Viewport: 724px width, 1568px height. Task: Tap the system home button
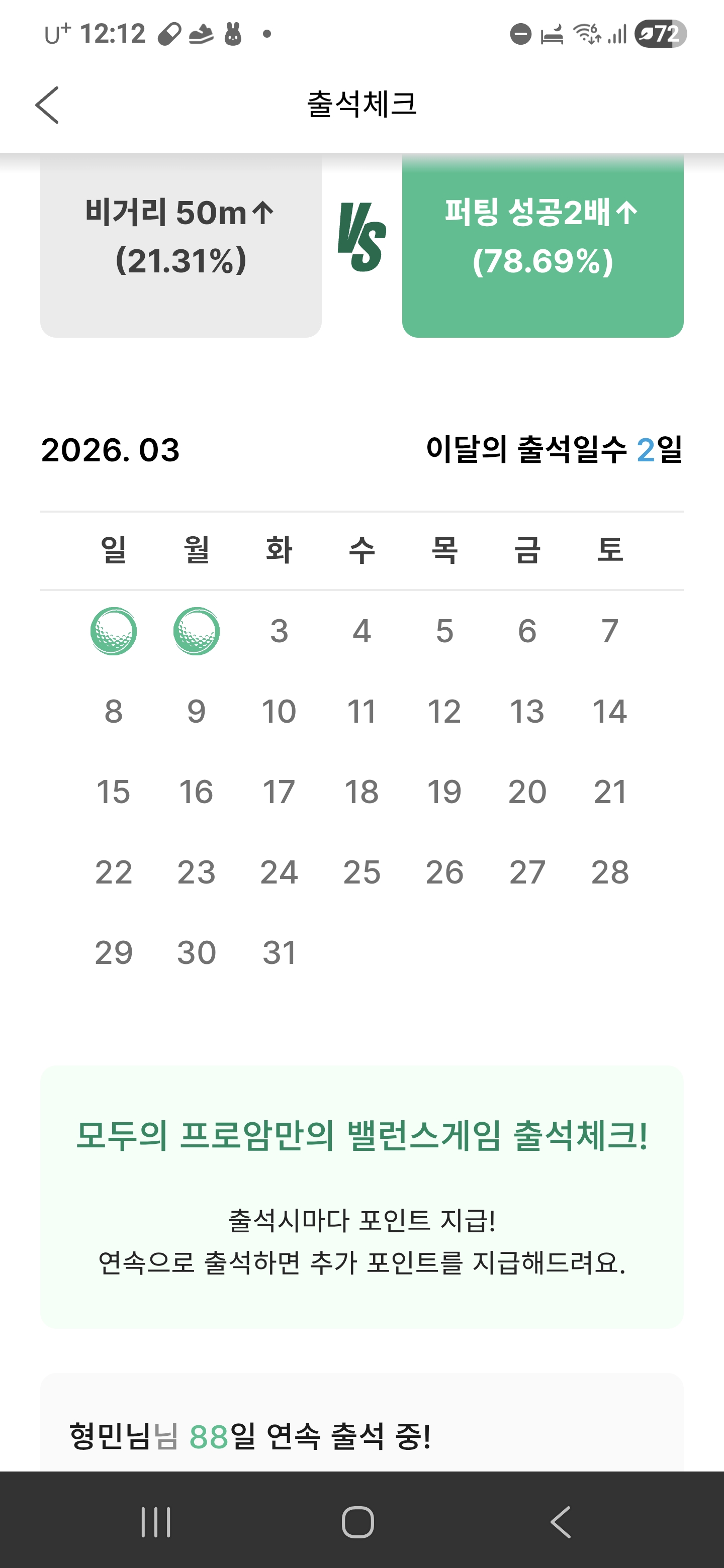[x=358, y=1522]
